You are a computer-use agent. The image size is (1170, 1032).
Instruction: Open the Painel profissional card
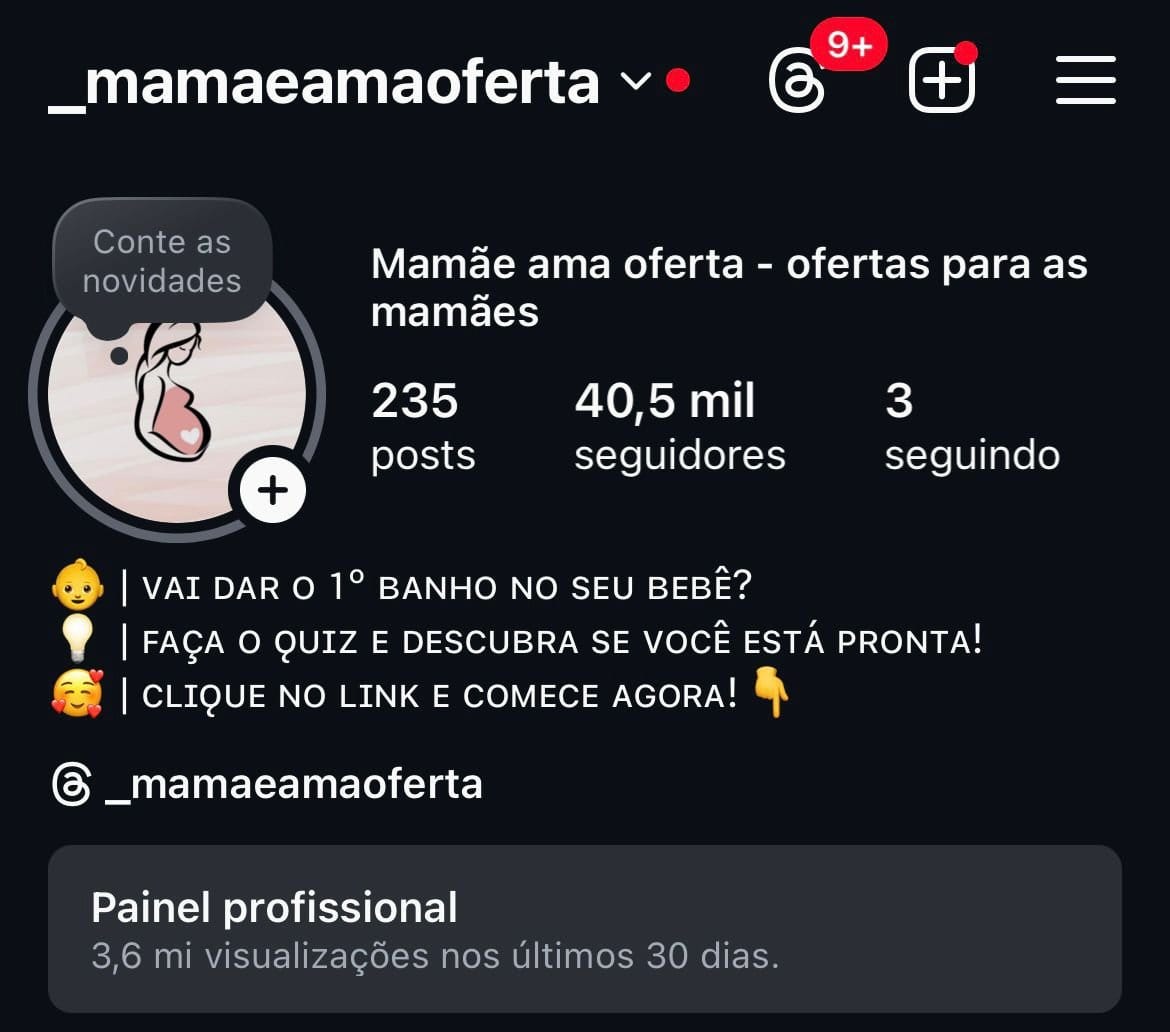click(584, 929)
